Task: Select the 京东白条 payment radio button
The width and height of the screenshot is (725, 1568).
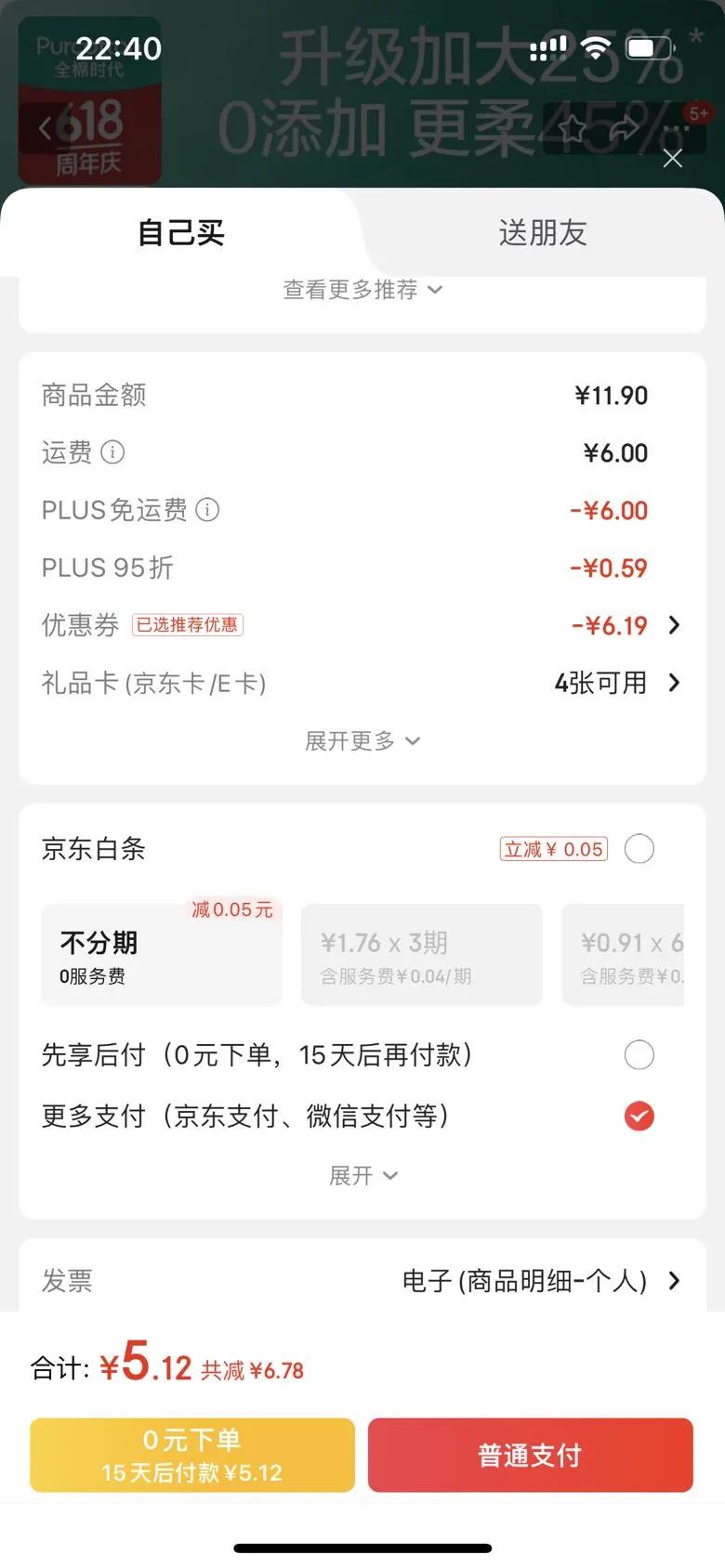Action: pyautogui.click(x=639, y=848)
